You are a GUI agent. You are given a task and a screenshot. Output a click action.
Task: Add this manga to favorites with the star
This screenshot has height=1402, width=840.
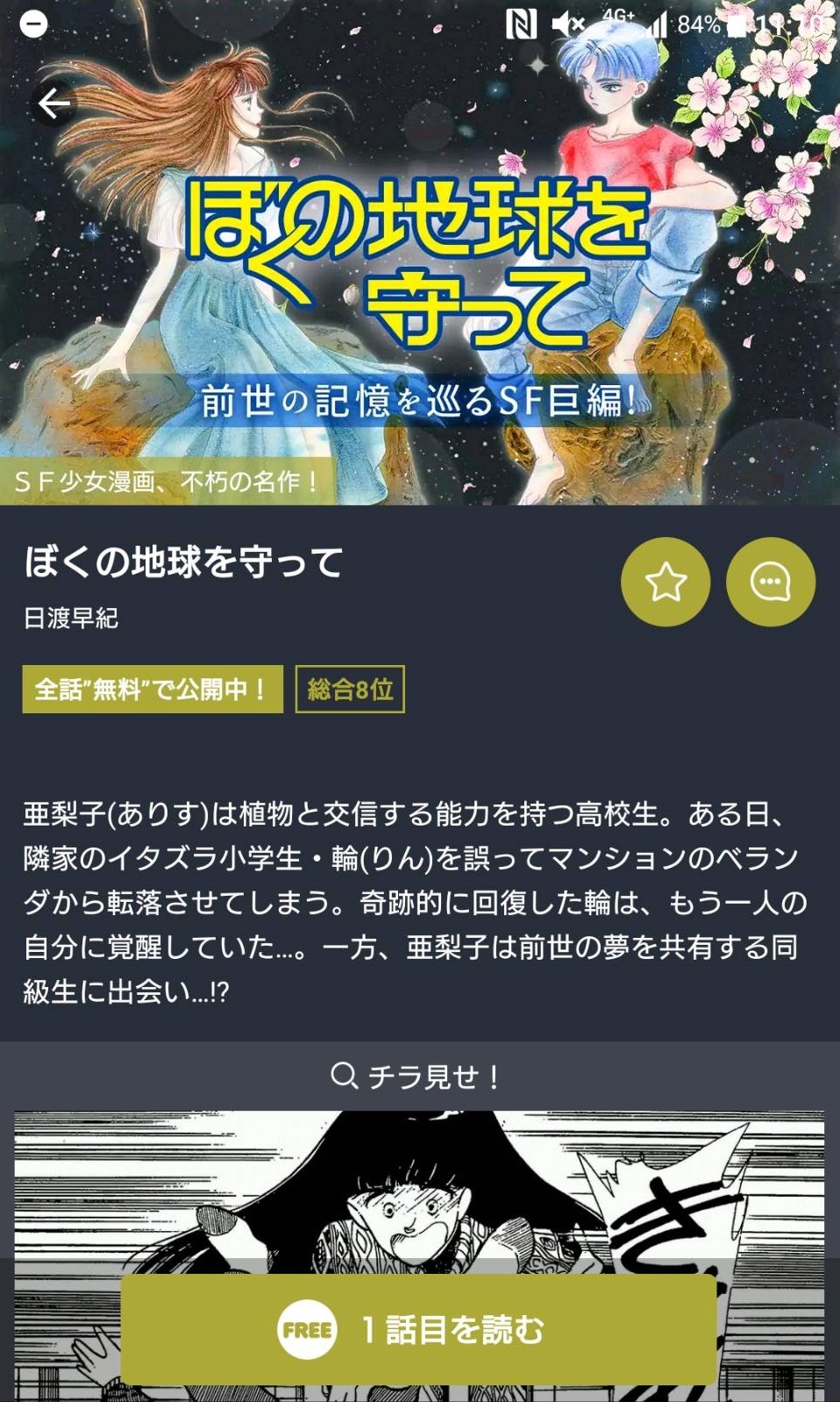coord(666,582)
